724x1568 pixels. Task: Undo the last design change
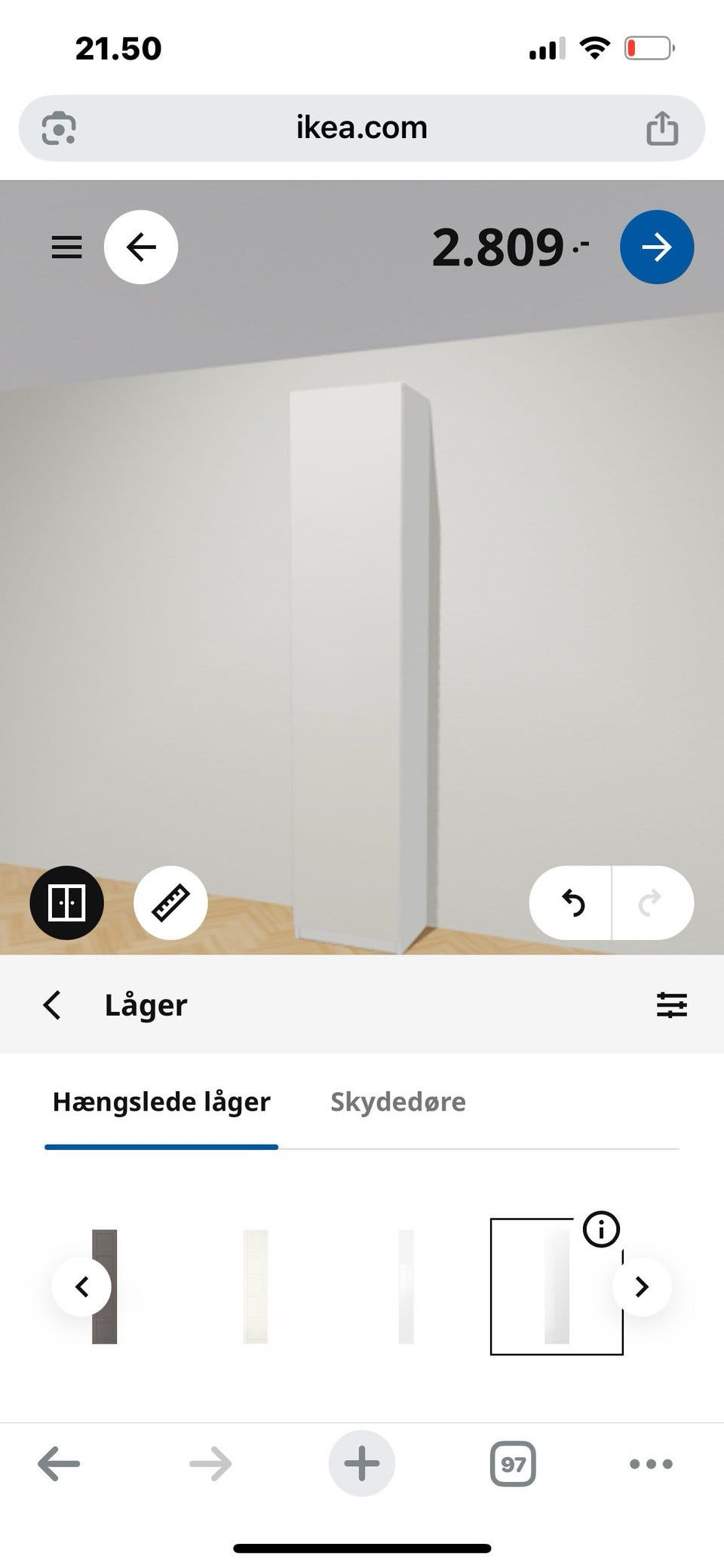point(572,903)
